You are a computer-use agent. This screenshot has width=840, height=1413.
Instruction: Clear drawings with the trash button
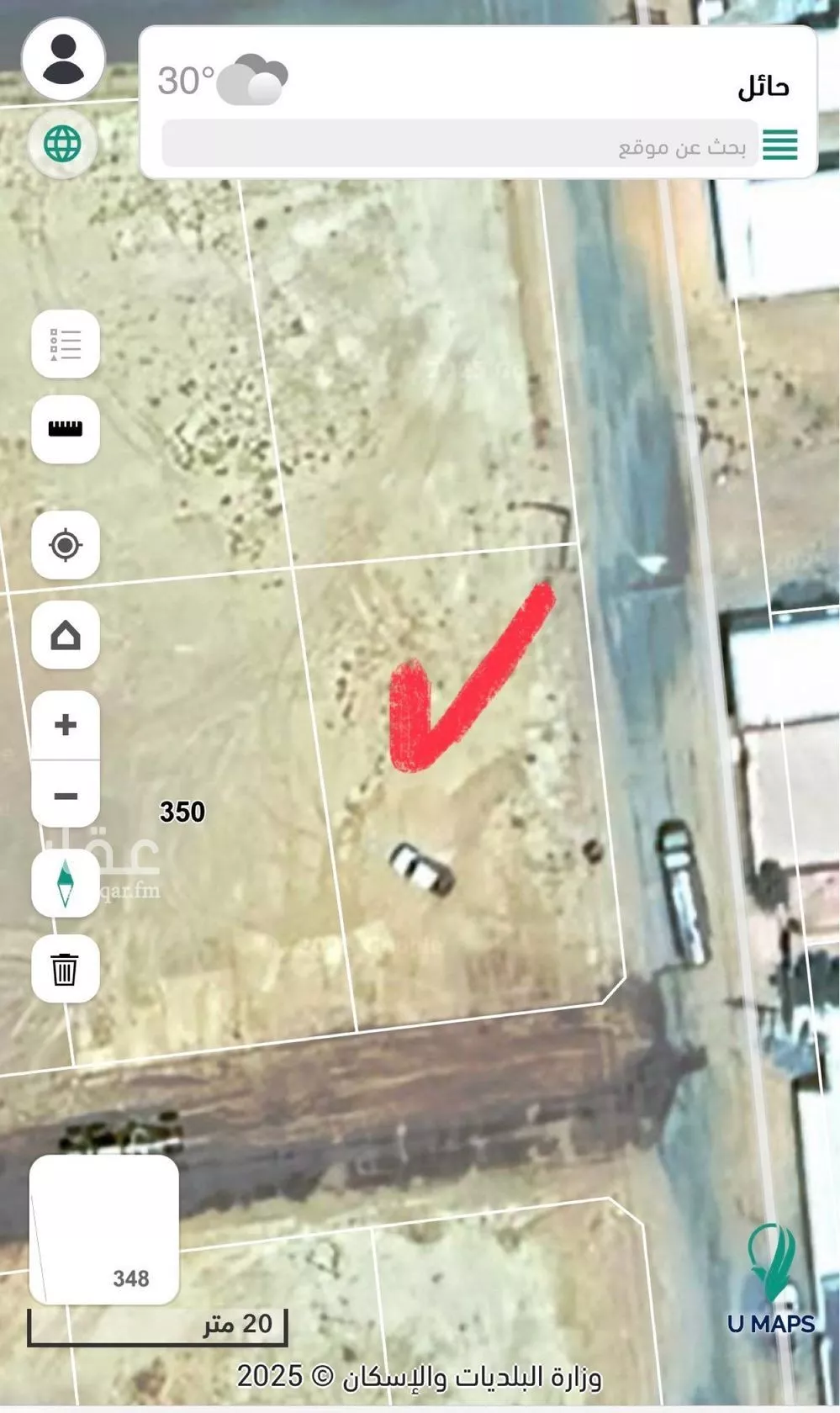point(66,969)
